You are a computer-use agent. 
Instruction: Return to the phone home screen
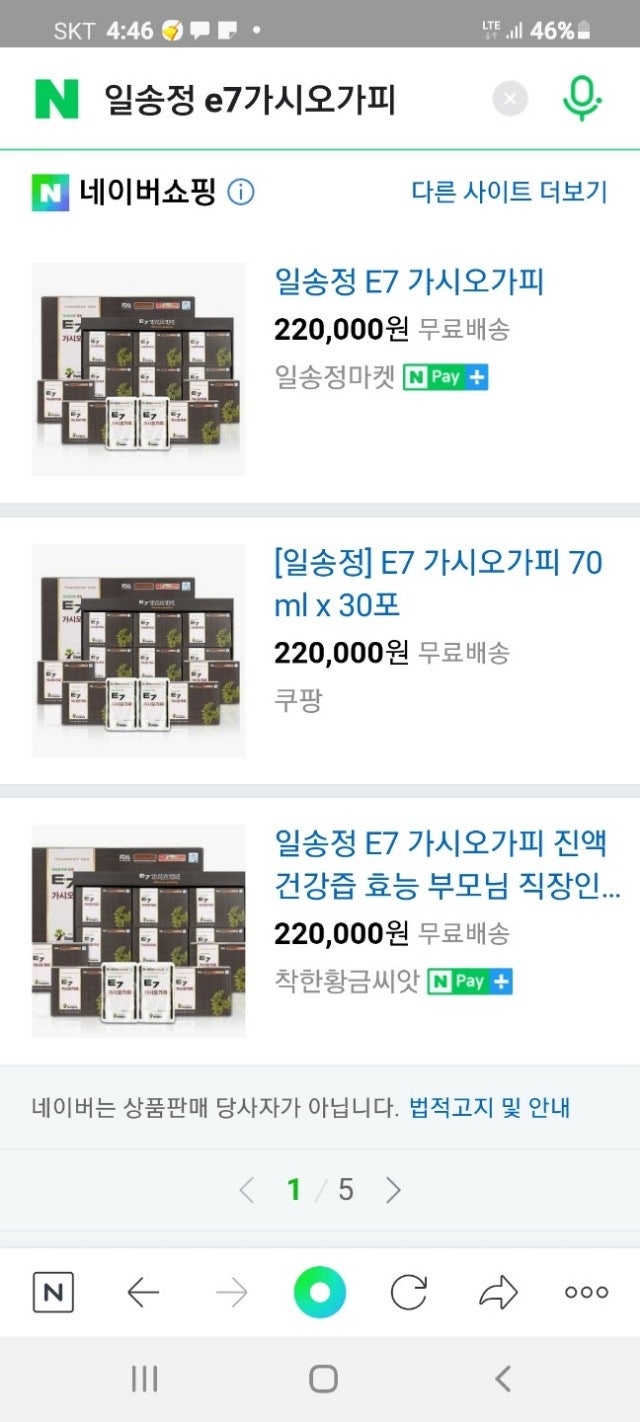(323, 1380)
